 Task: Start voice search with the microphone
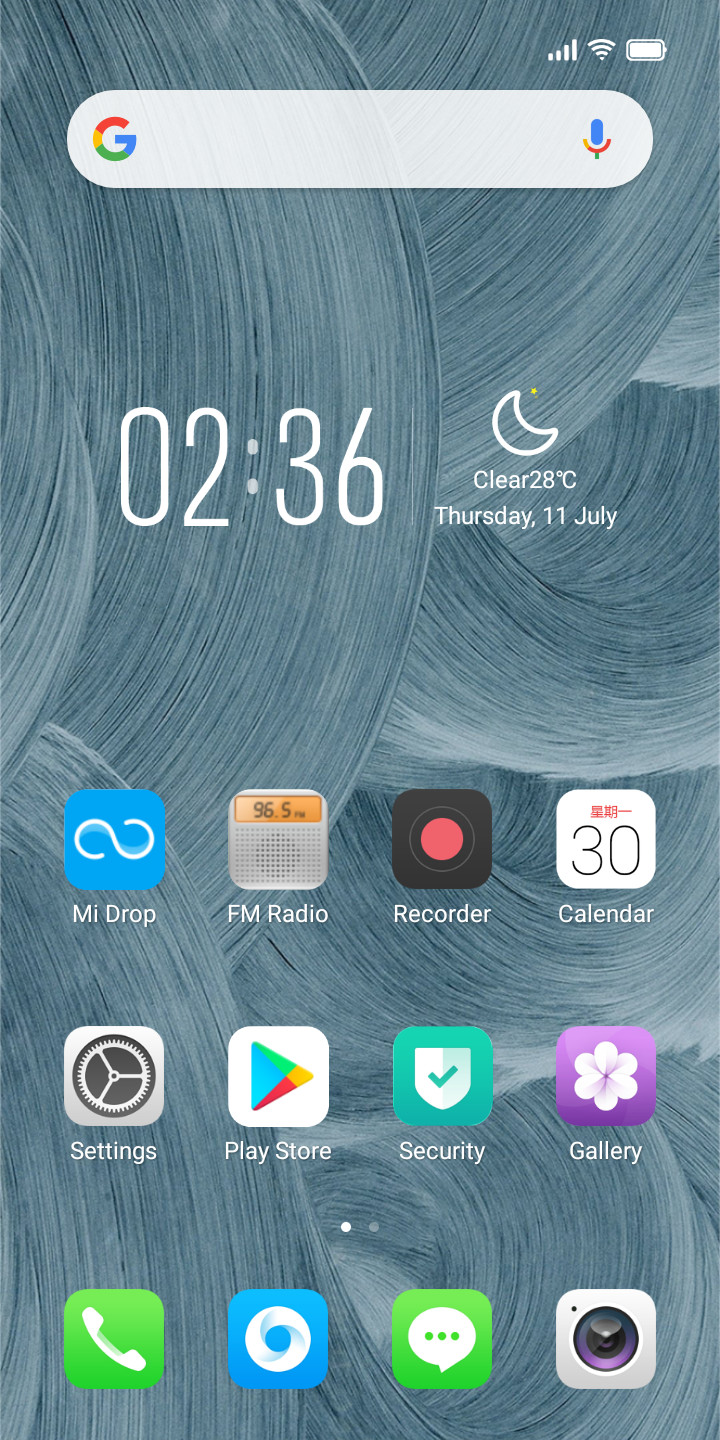[x=597, y=139]
